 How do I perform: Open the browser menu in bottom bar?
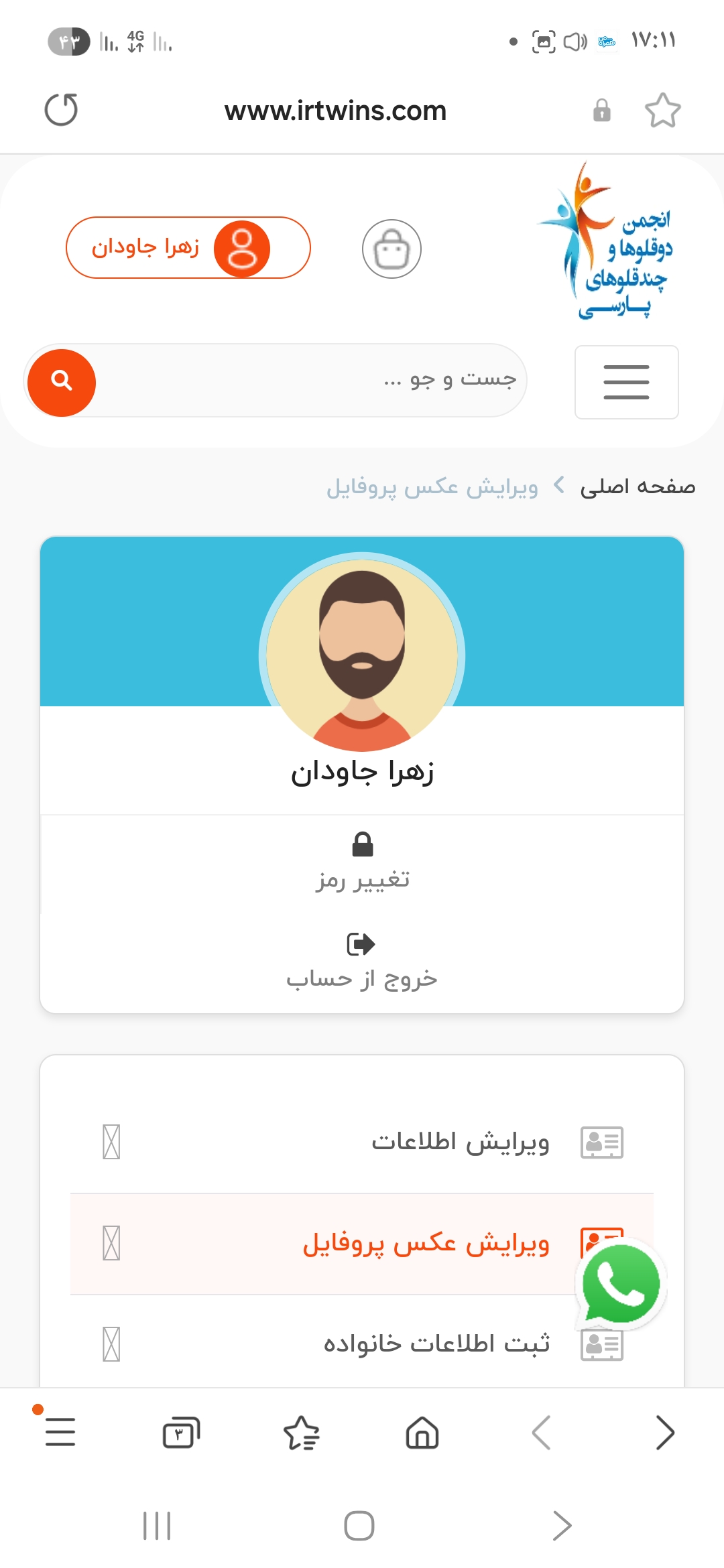click(x=60, y=1432)
